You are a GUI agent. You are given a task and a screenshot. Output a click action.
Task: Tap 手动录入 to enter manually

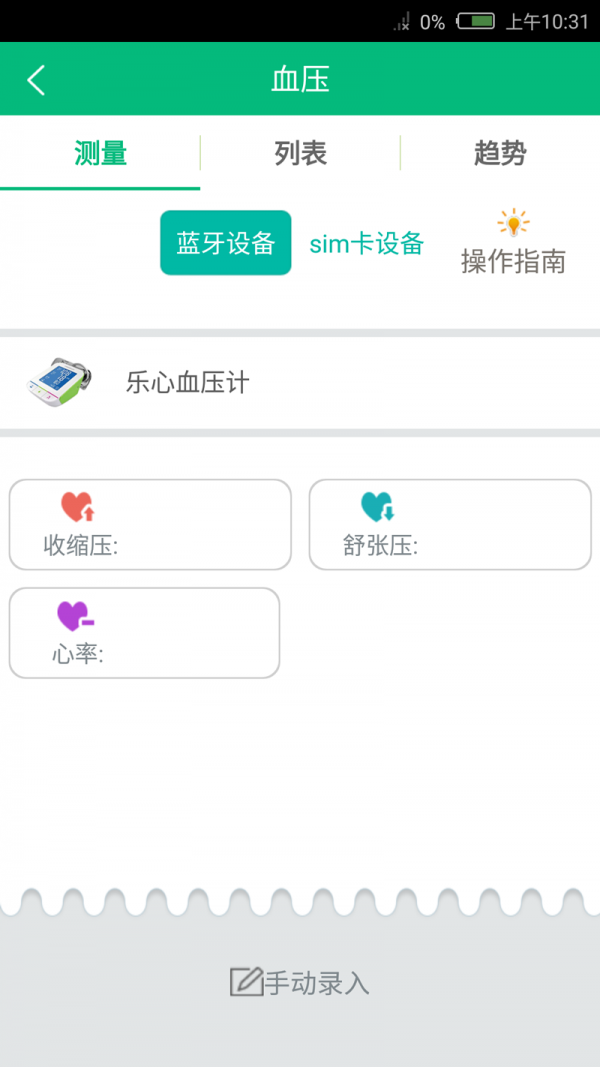(300, 983)
